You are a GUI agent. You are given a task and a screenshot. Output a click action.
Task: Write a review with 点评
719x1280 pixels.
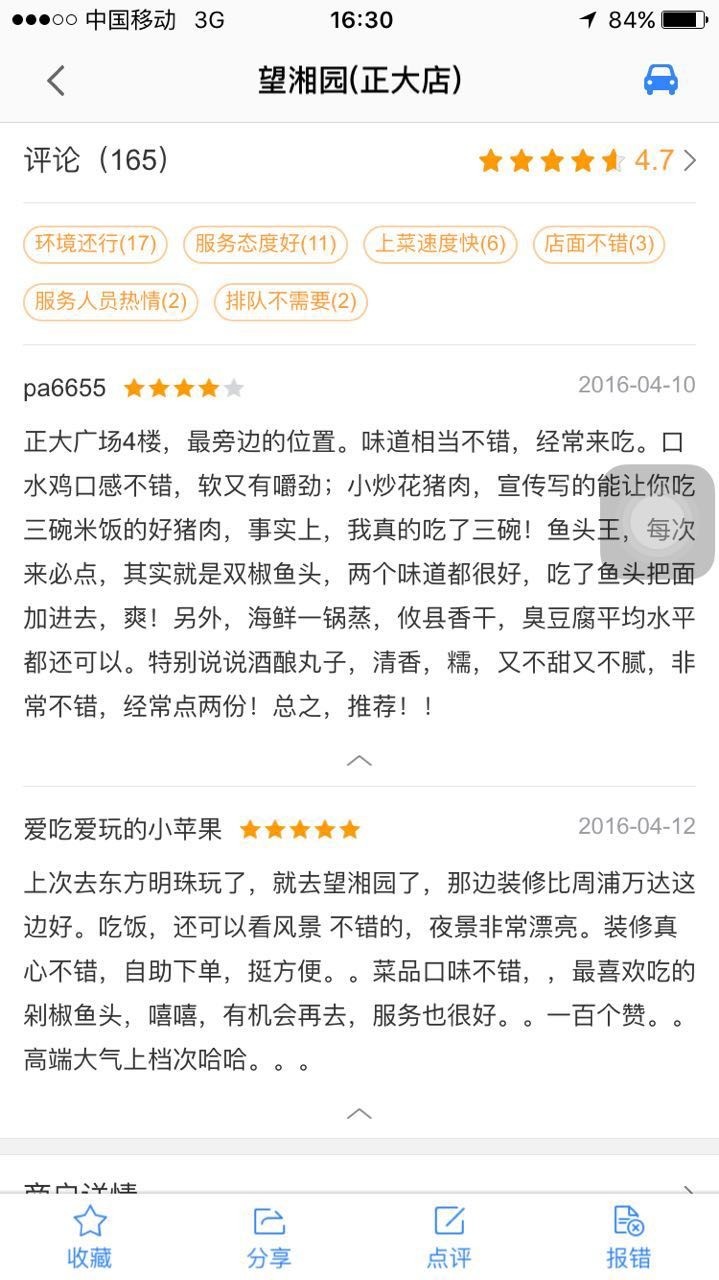point(449,1236)
